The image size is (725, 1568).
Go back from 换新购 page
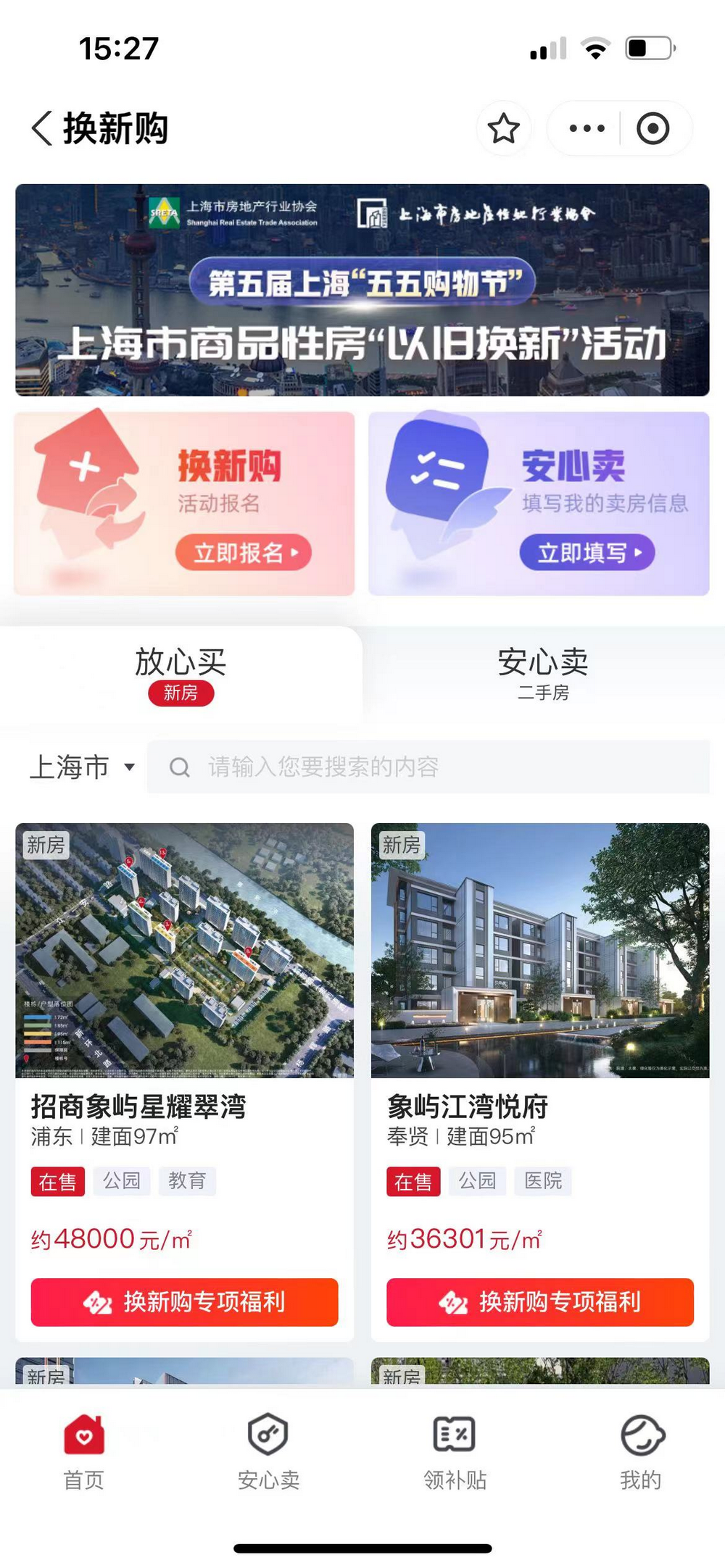tap(42, 129)
